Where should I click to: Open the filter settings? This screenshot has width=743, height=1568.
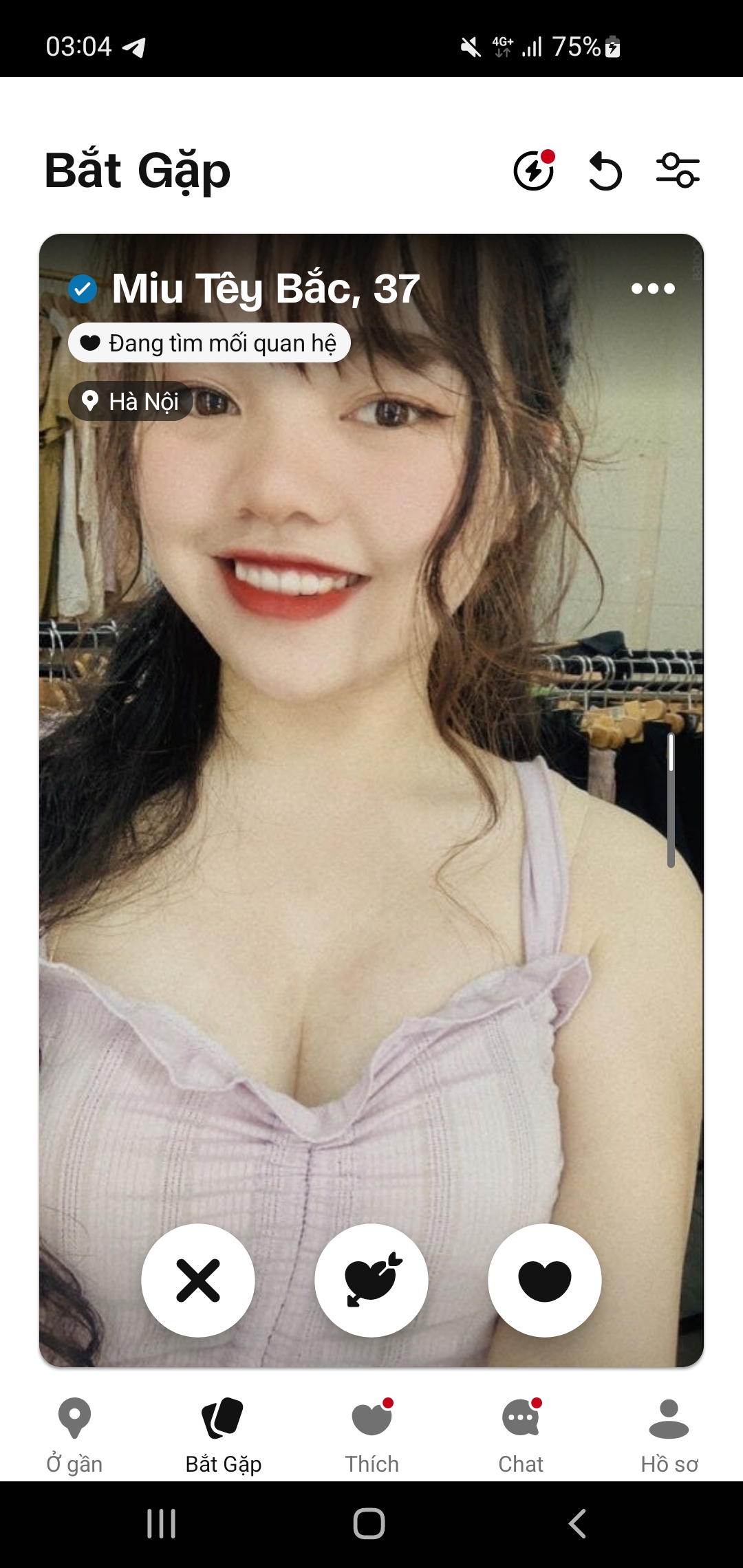click(678, 171)
